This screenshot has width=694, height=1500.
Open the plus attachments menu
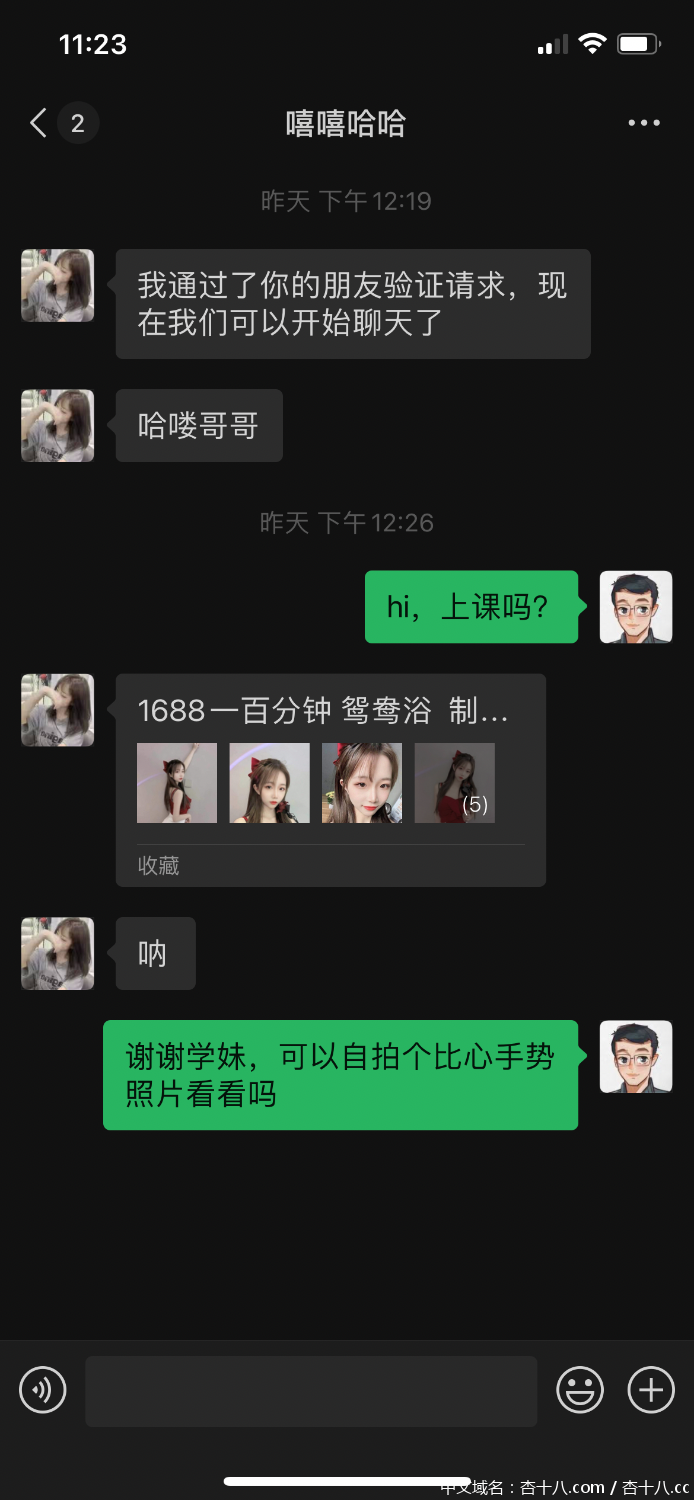651,1390
